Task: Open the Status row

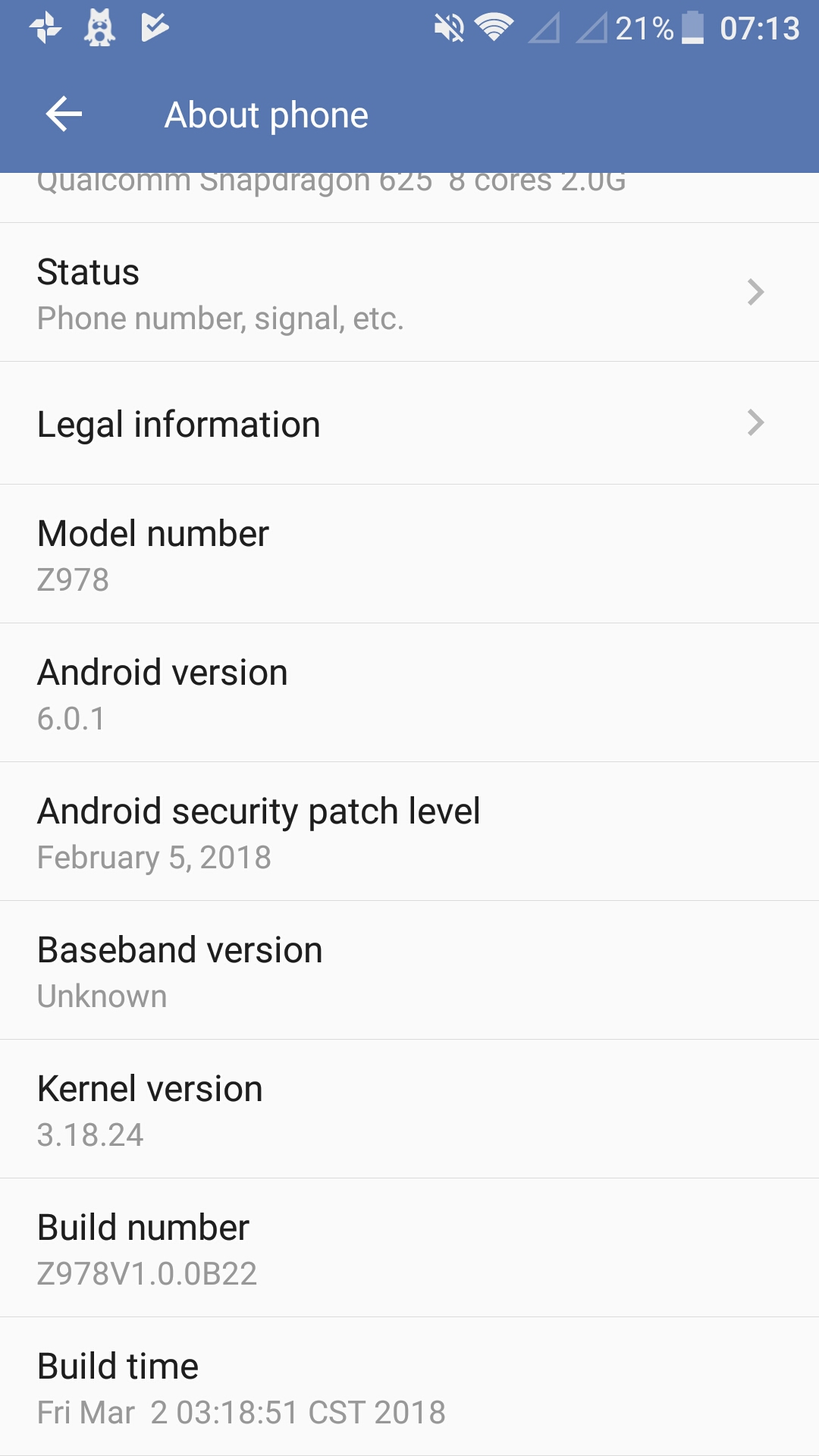Action: click(x=409, y=293)
